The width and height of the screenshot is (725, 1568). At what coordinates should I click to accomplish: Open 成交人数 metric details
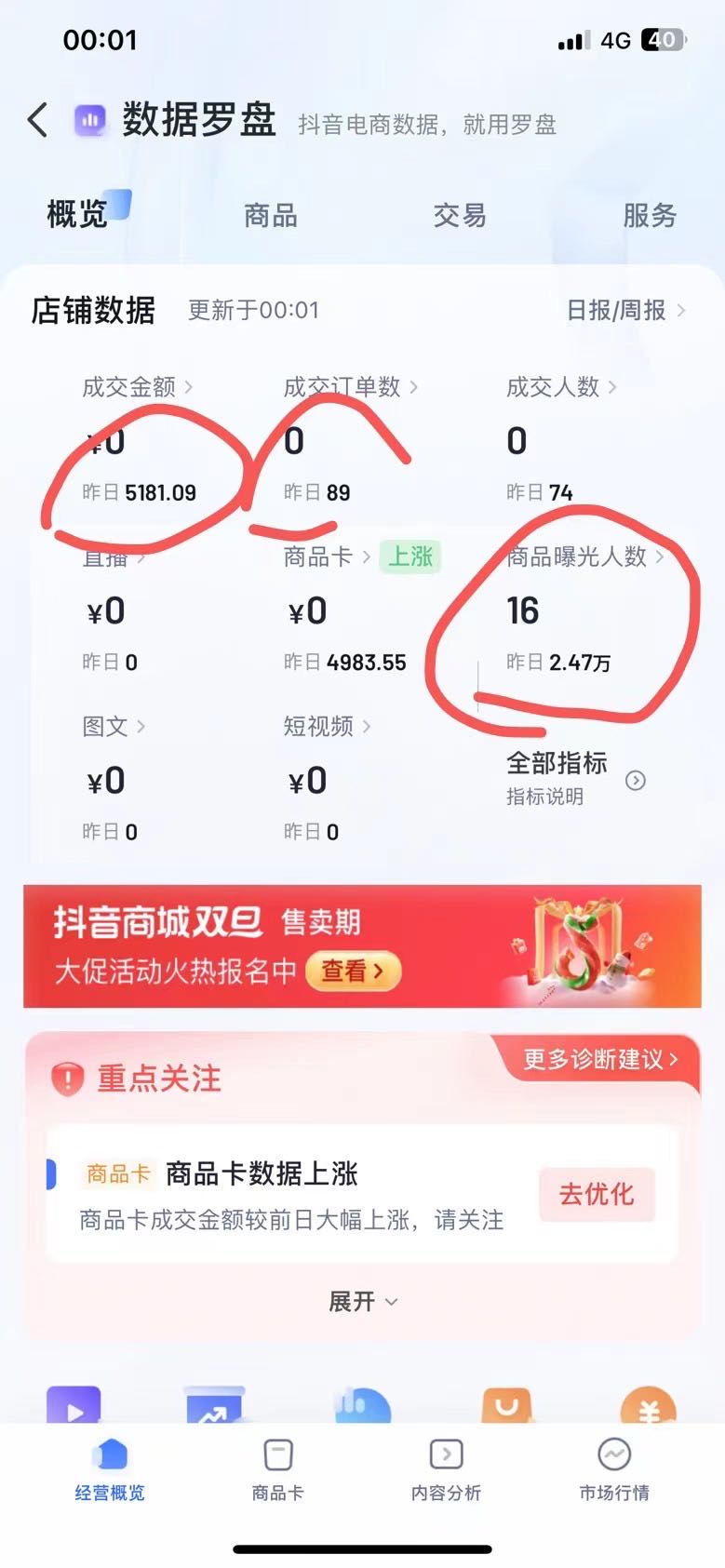(560, 387)
